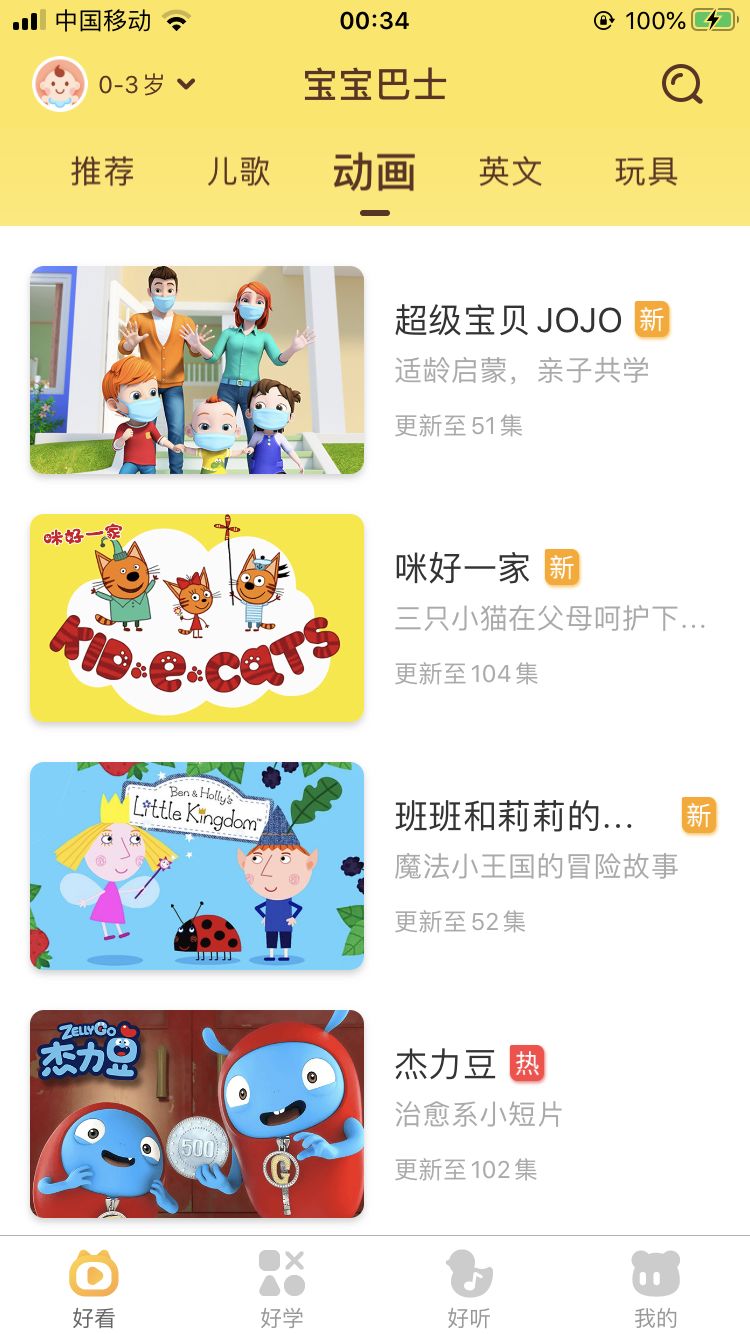Open the 儿歌 tab
The height and width of the screenshot is (1334, 750).
(237, 172)
